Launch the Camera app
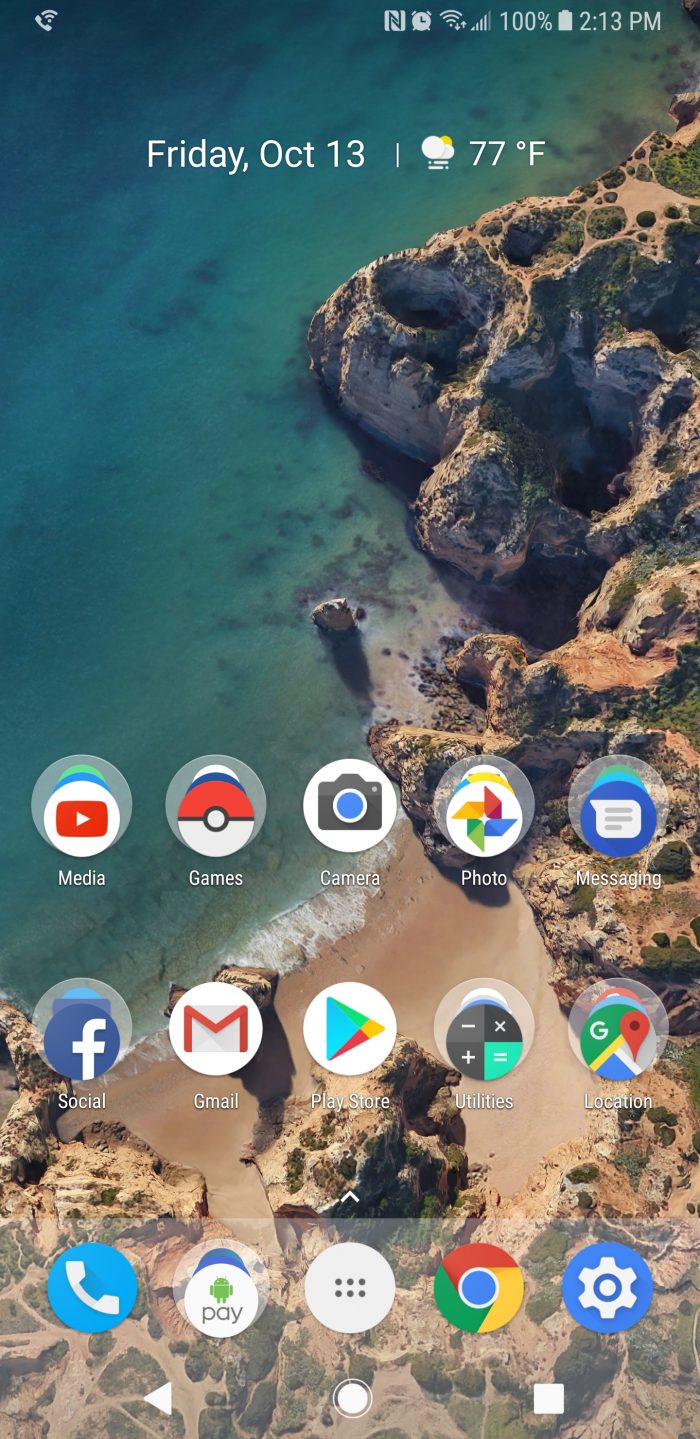Image resolution: width=700 pixels, height=1439 pixels. click(350, 806)
